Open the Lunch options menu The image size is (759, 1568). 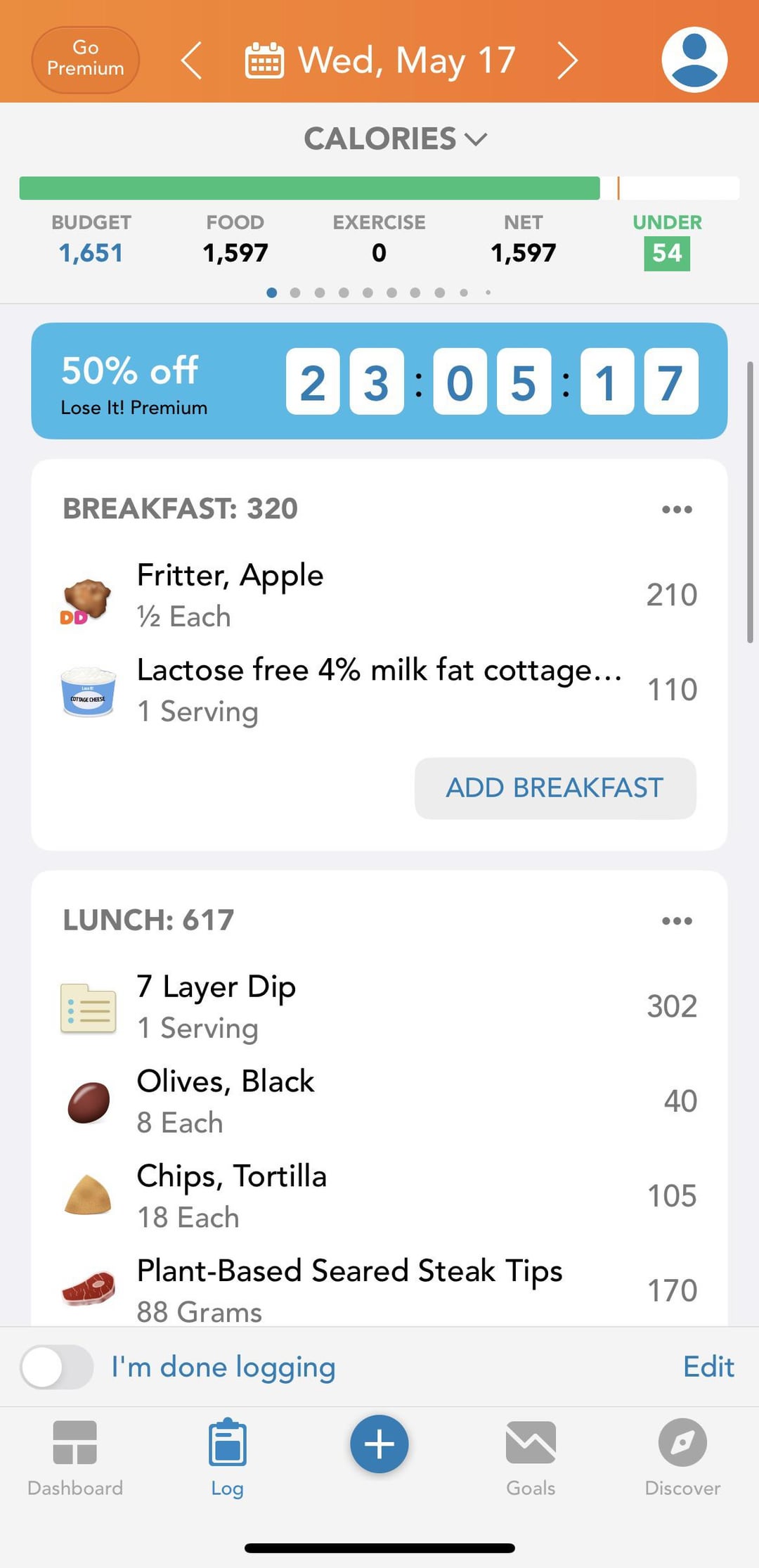677,920
